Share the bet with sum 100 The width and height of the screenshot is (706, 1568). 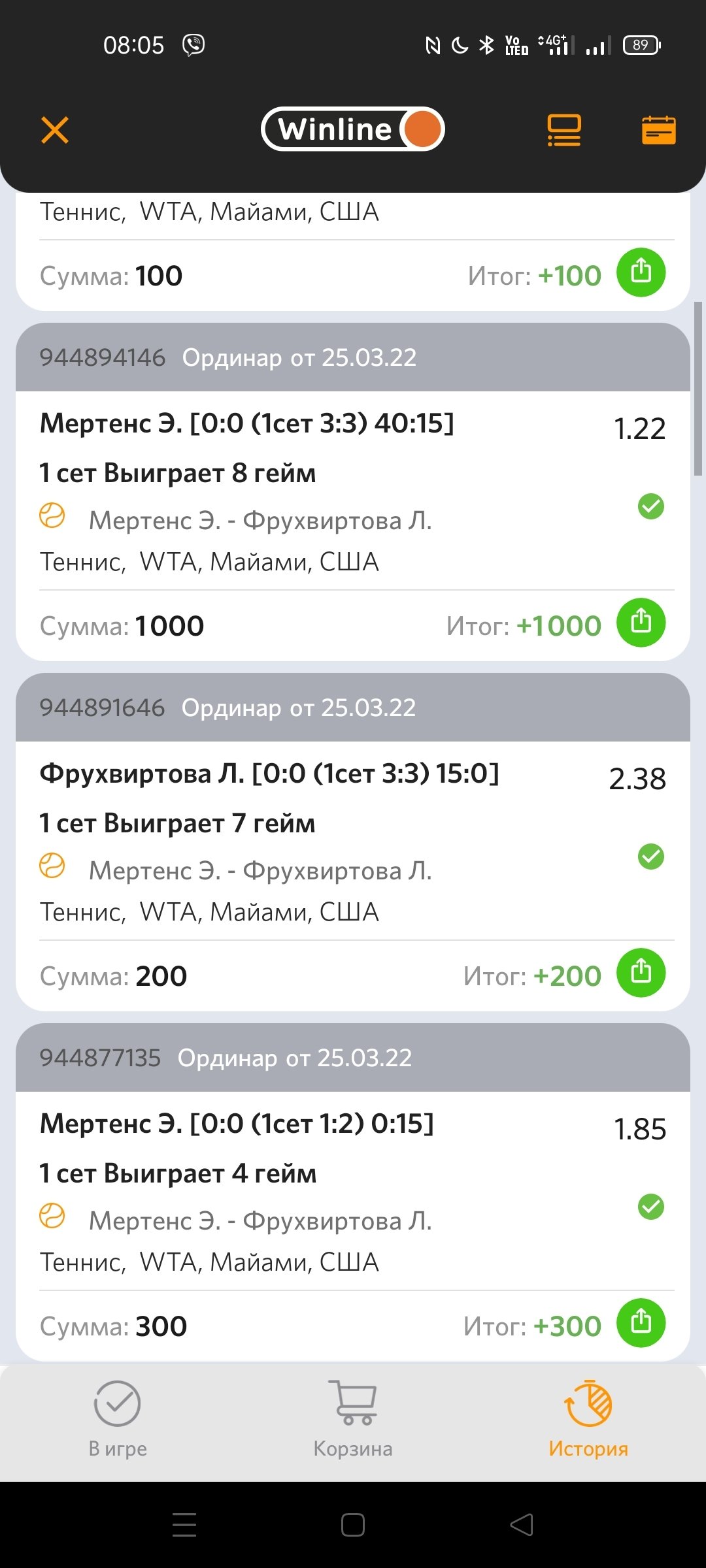pos(641,272)
